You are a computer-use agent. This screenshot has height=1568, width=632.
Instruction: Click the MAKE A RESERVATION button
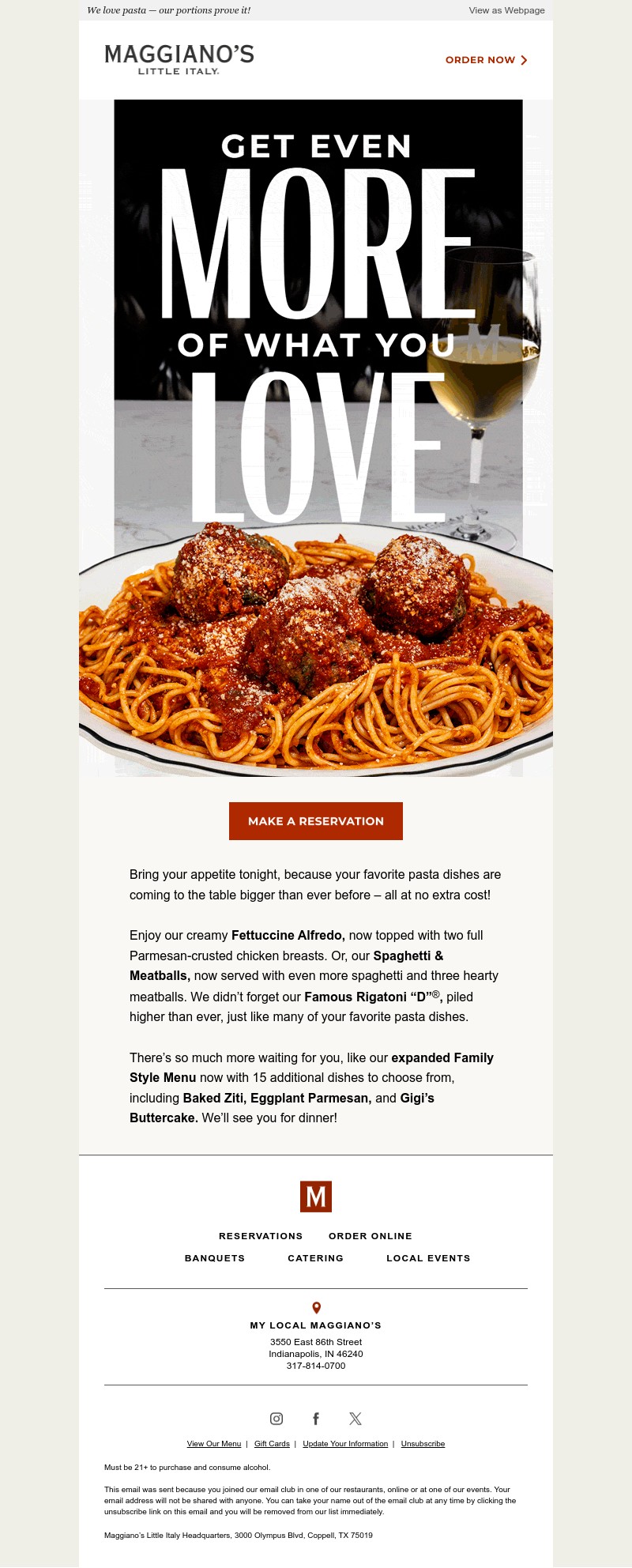pos(316,821)
